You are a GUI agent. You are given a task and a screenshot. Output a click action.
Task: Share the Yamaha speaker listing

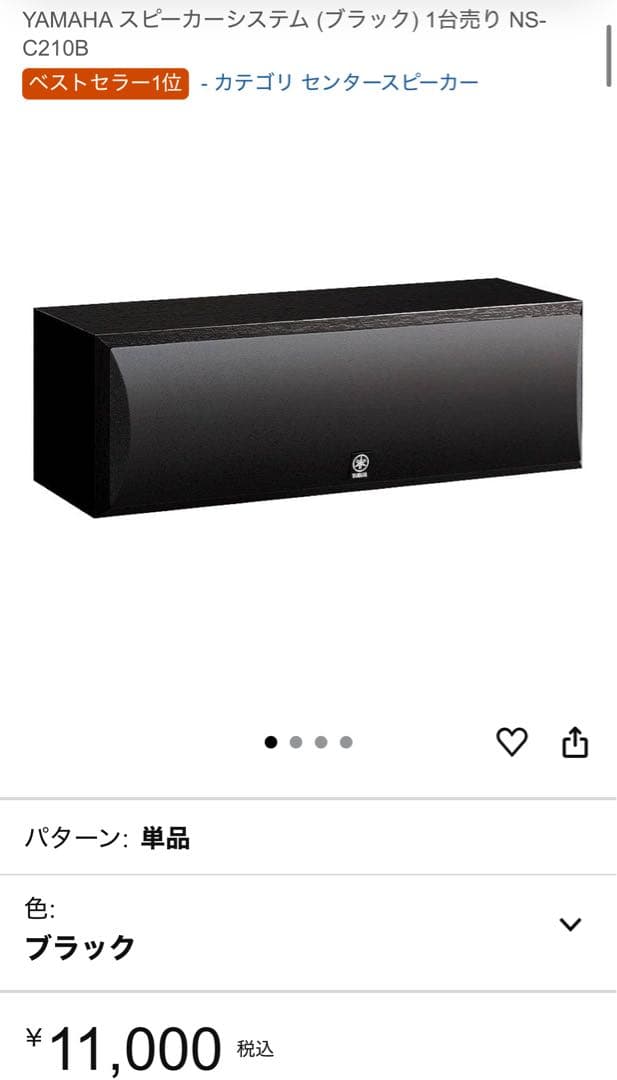coord(575,742)
